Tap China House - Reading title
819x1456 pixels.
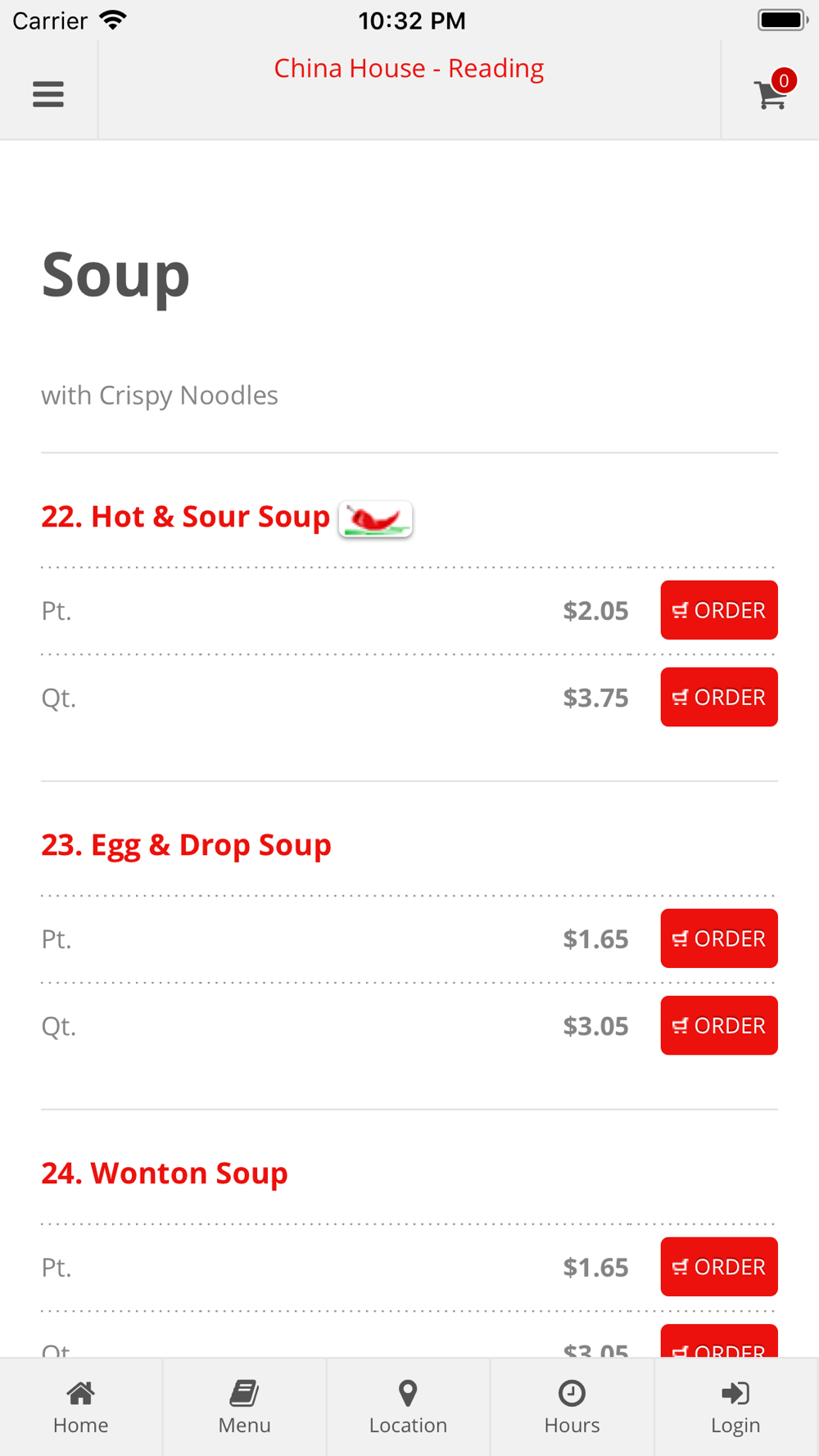click(x=409, y=68)
